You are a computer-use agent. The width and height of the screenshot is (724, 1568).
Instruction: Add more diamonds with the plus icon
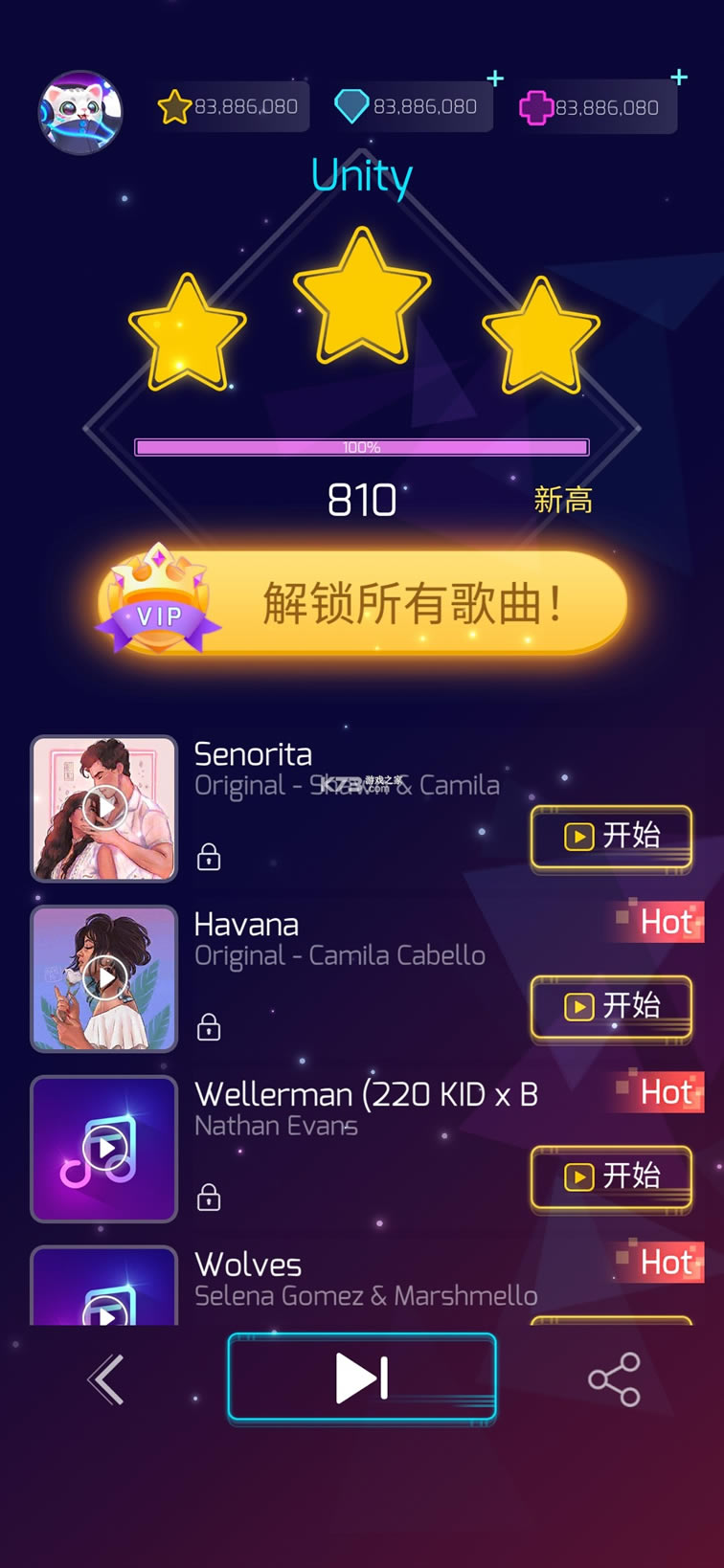click(495, 78)
